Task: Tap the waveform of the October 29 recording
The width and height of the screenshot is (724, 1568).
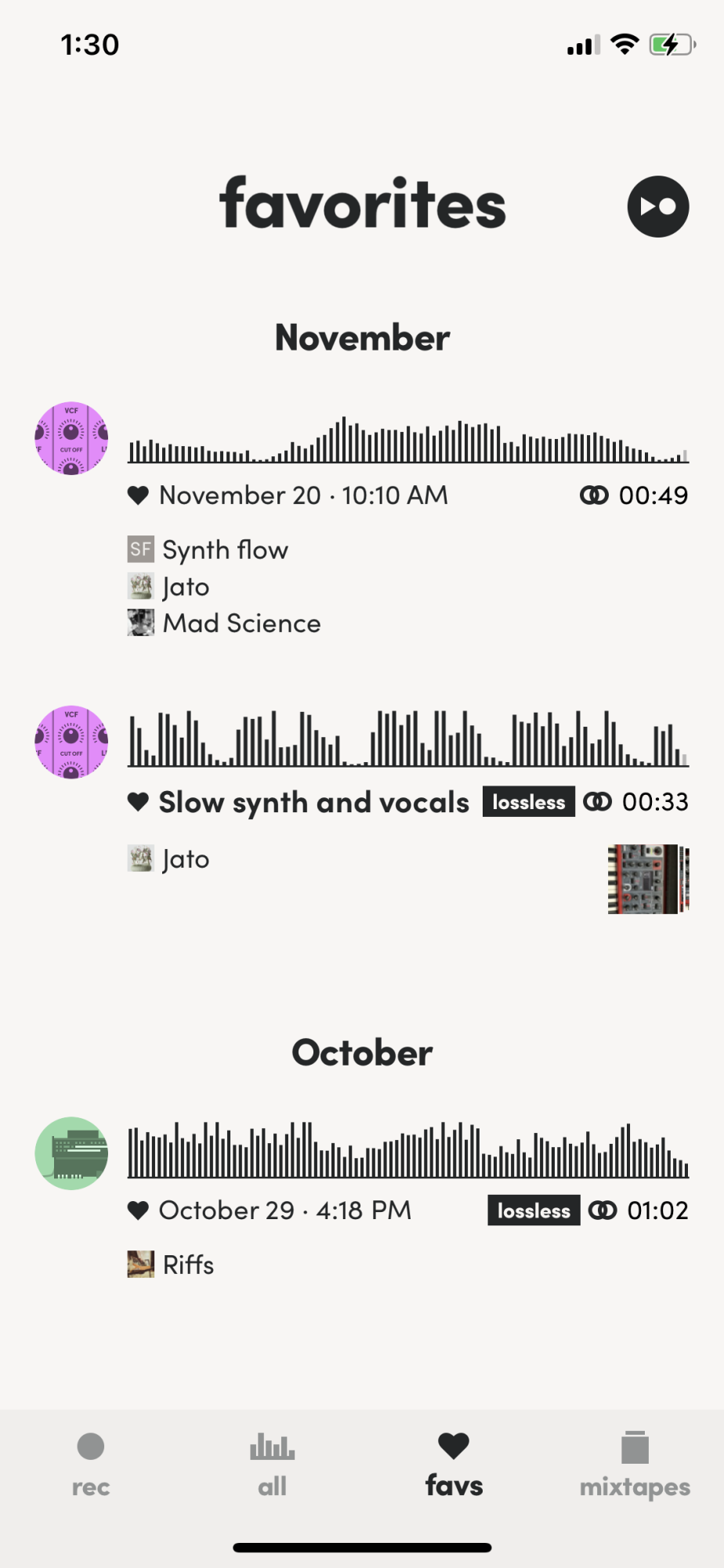Action: tap(407, 1151)
